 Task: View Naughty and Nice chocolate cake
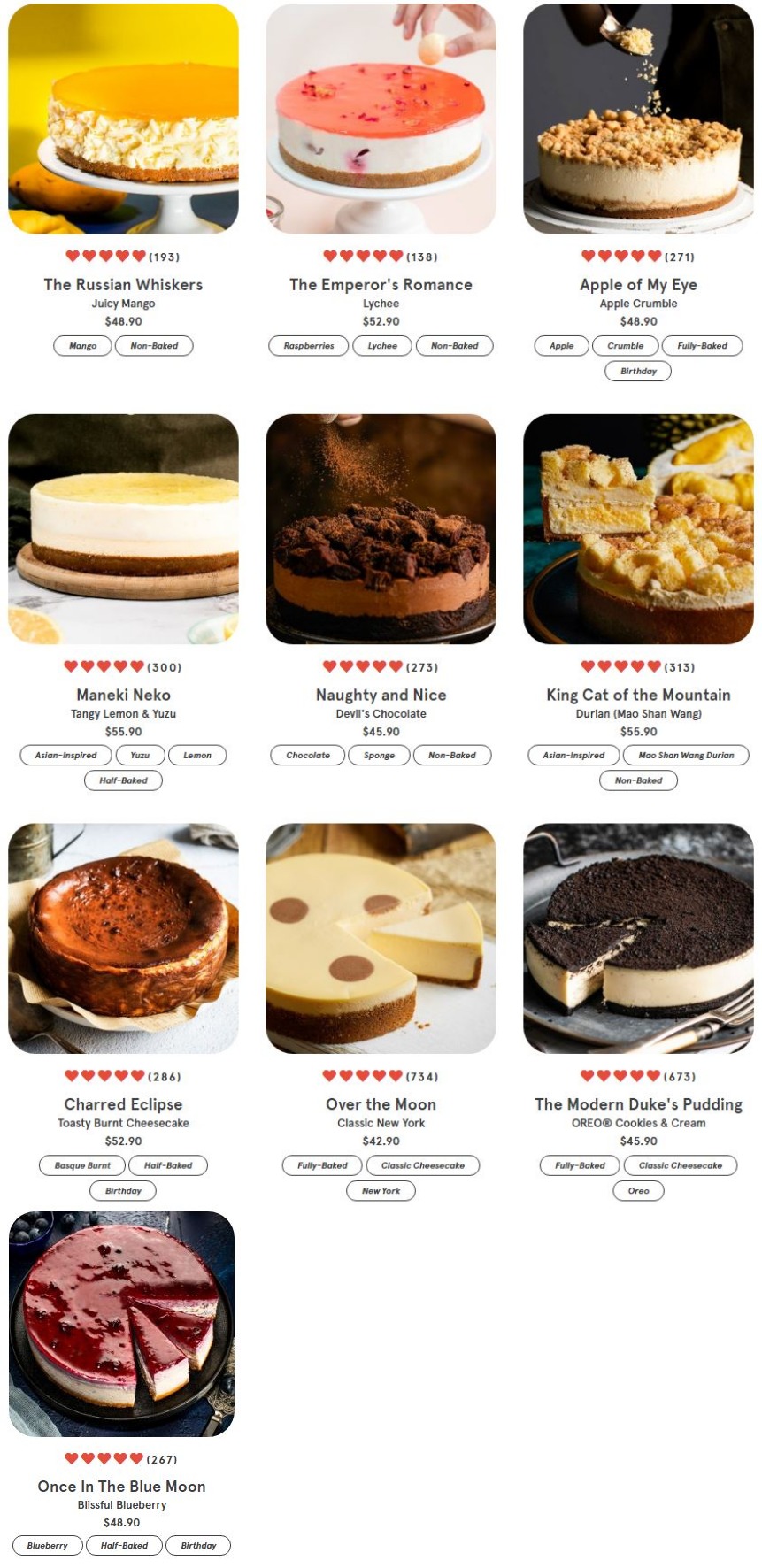click(381, 695)
